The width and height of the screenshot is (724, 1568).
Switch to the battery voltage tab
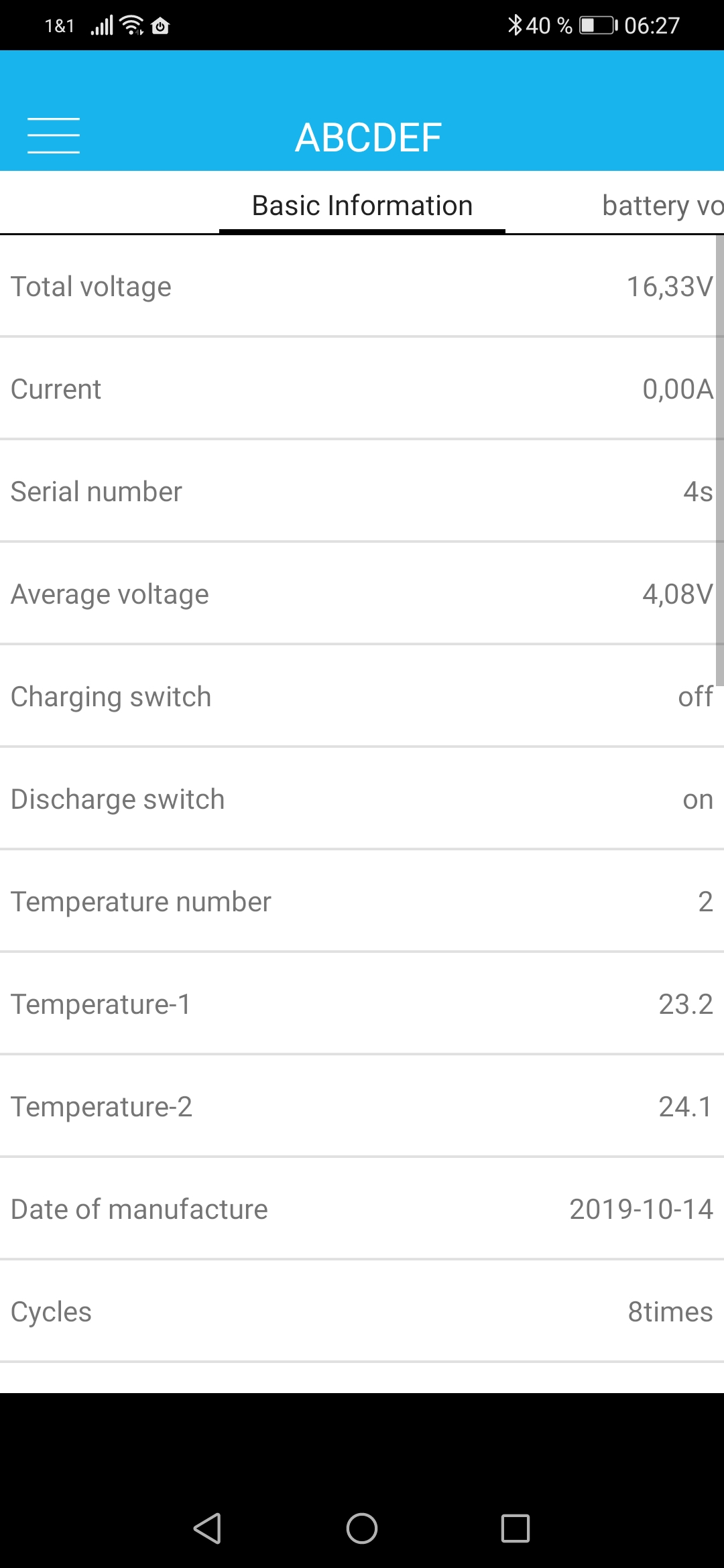point(661,206)
